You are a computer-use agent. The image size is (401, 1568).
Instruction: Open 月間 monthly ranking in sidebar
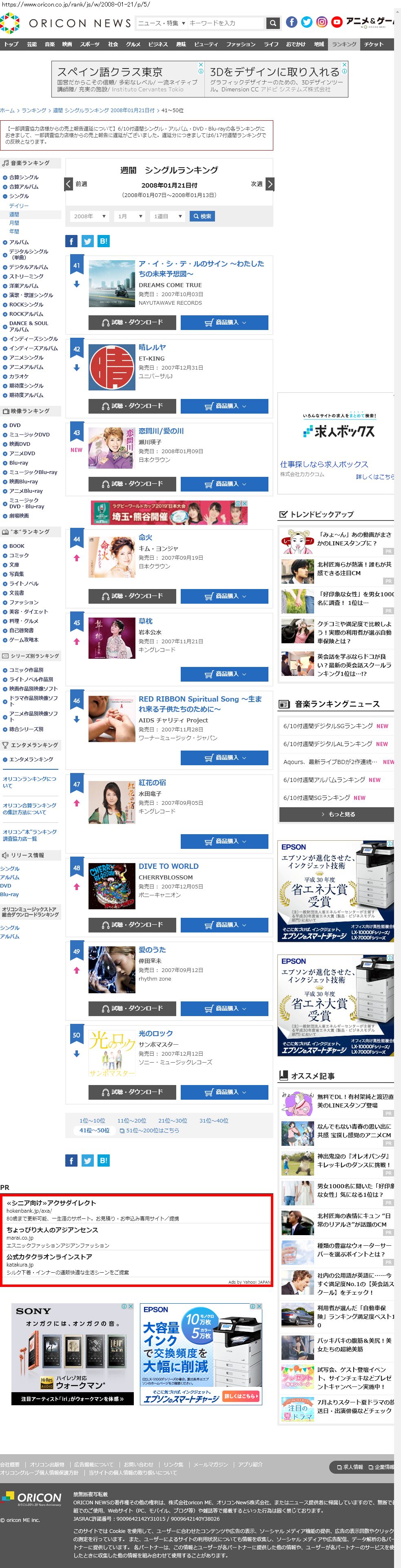tap(14, 223)
